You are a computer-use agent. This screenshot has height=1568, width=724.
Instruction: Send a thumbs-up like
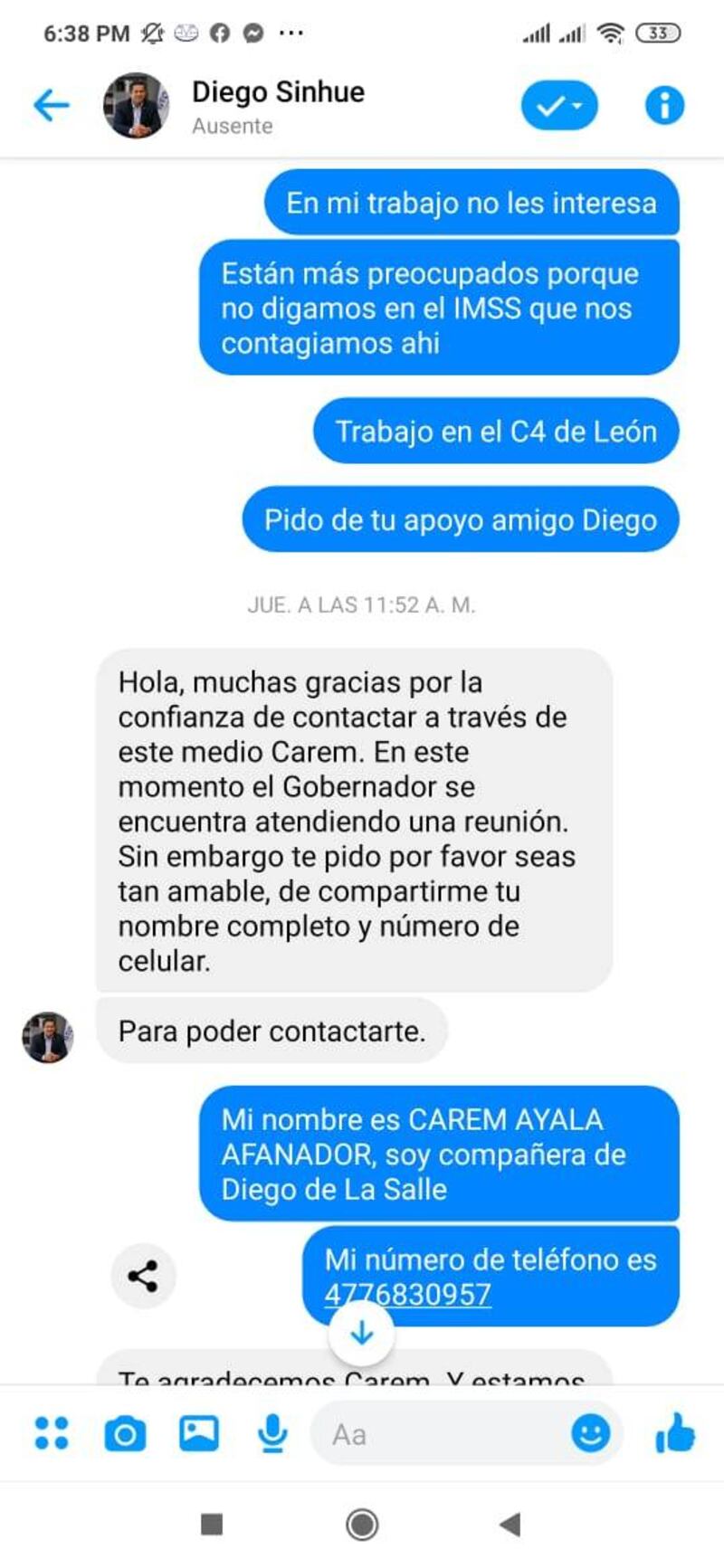(x=675, y=1433)
